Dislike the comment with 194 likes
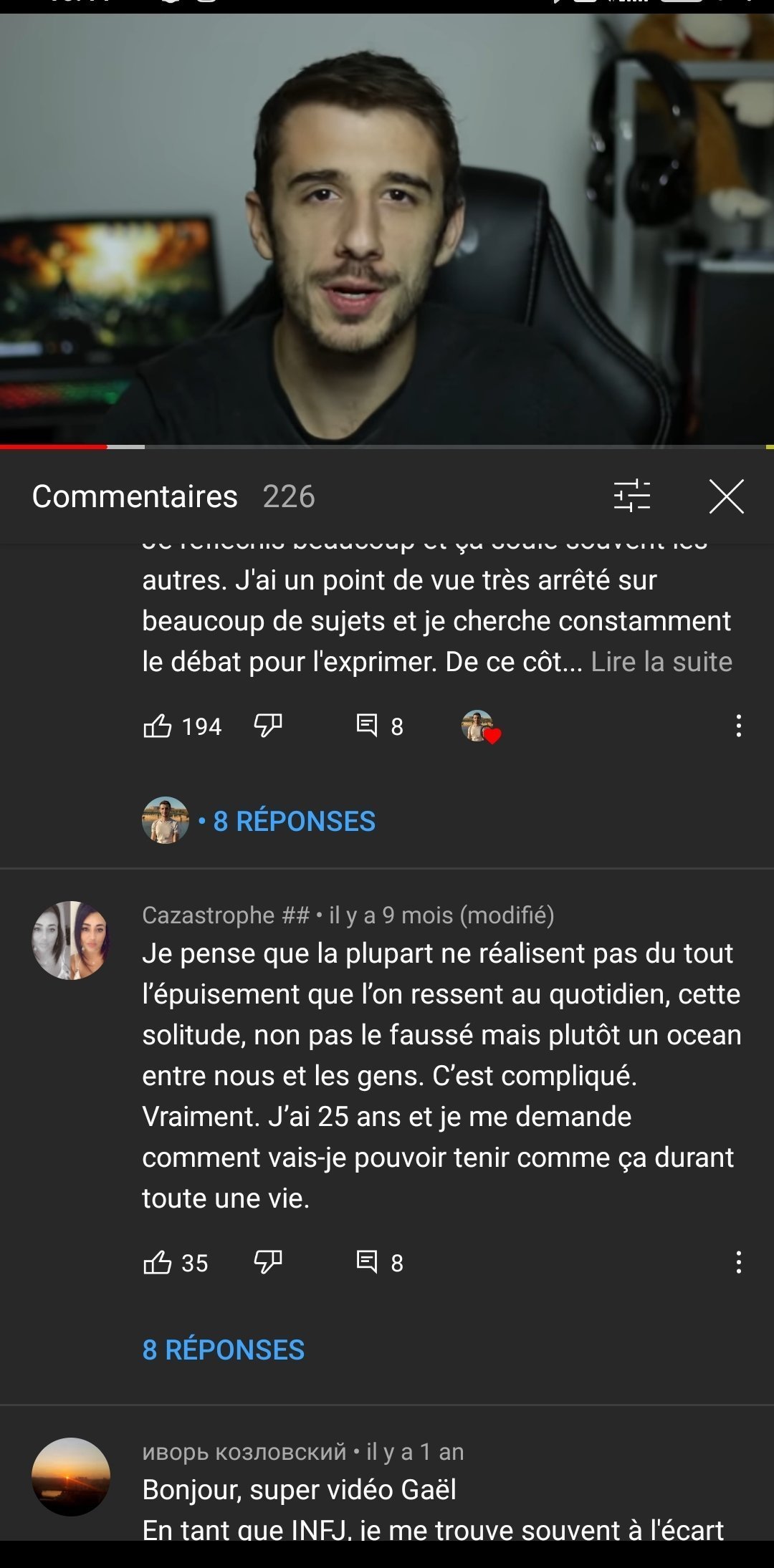The image size is (774, 1568). pos(268,726)
